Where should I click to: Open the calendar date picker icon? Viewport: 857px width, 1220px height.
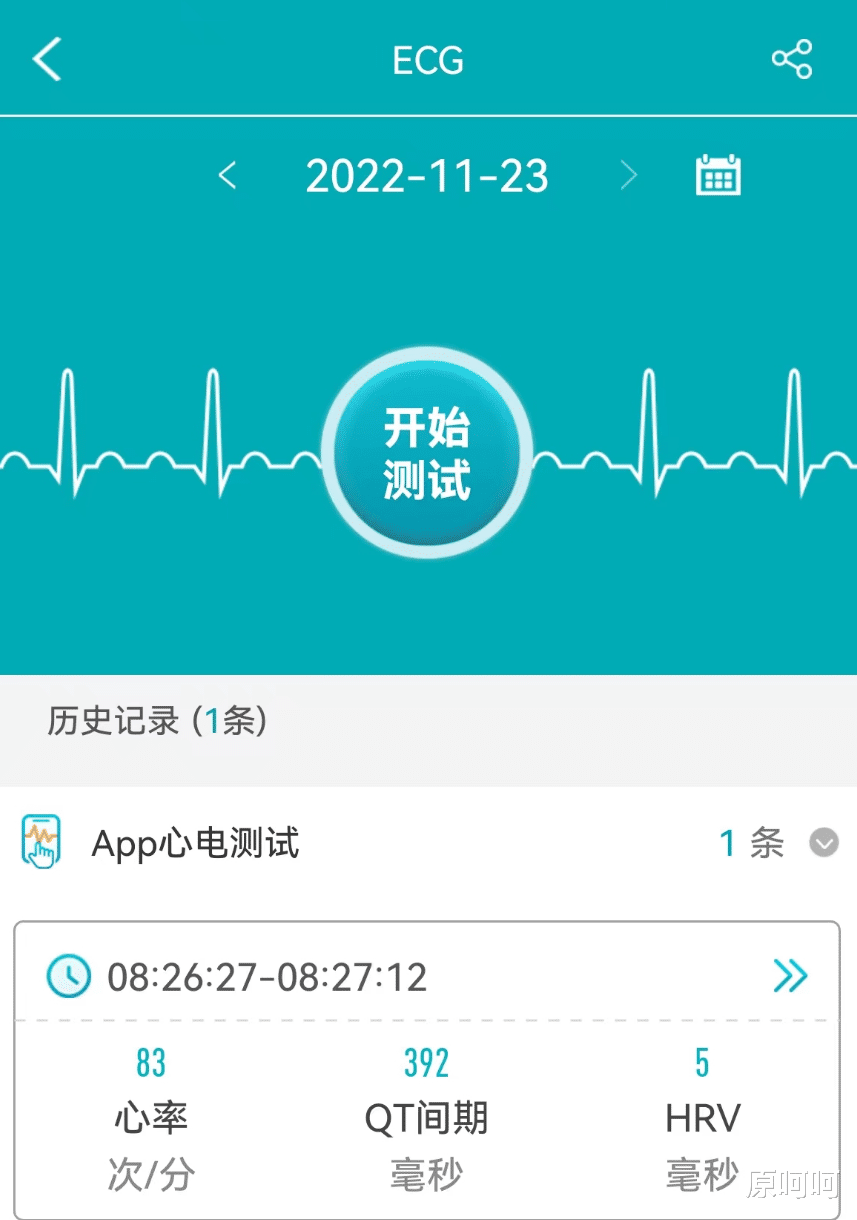coord(717,174)
